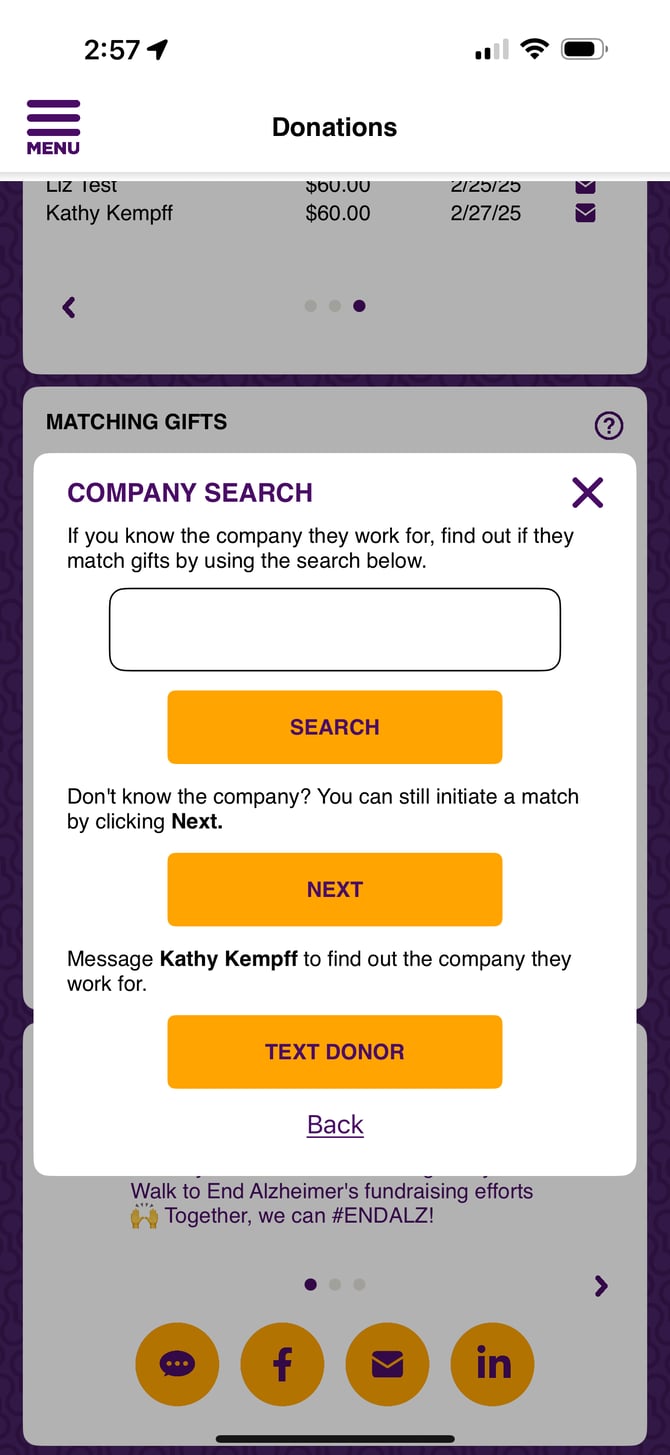Image resolution: width=670 pixels, height=1455 pixels.
Task: Share on LinkedIn
Action: click(492, 1364)
